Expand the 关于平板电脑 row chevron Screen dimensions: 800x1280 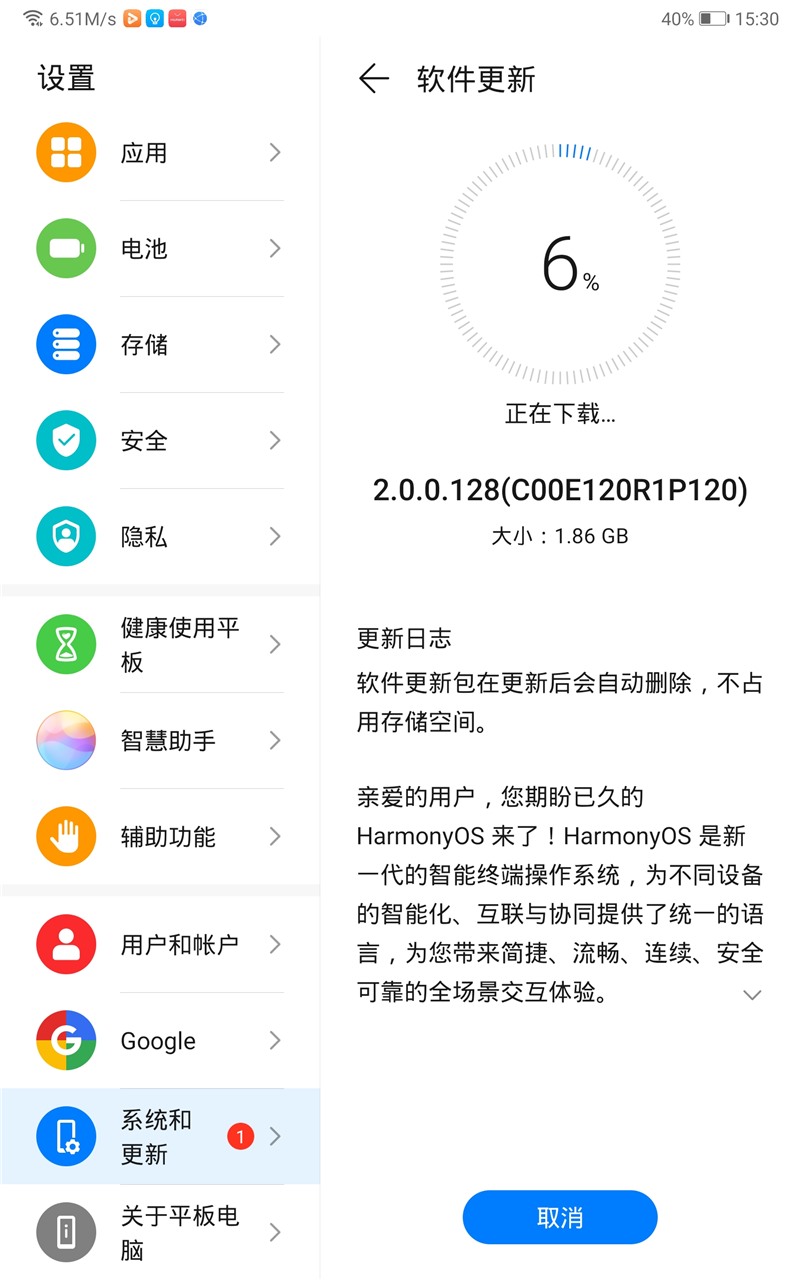coord(274,1232)
